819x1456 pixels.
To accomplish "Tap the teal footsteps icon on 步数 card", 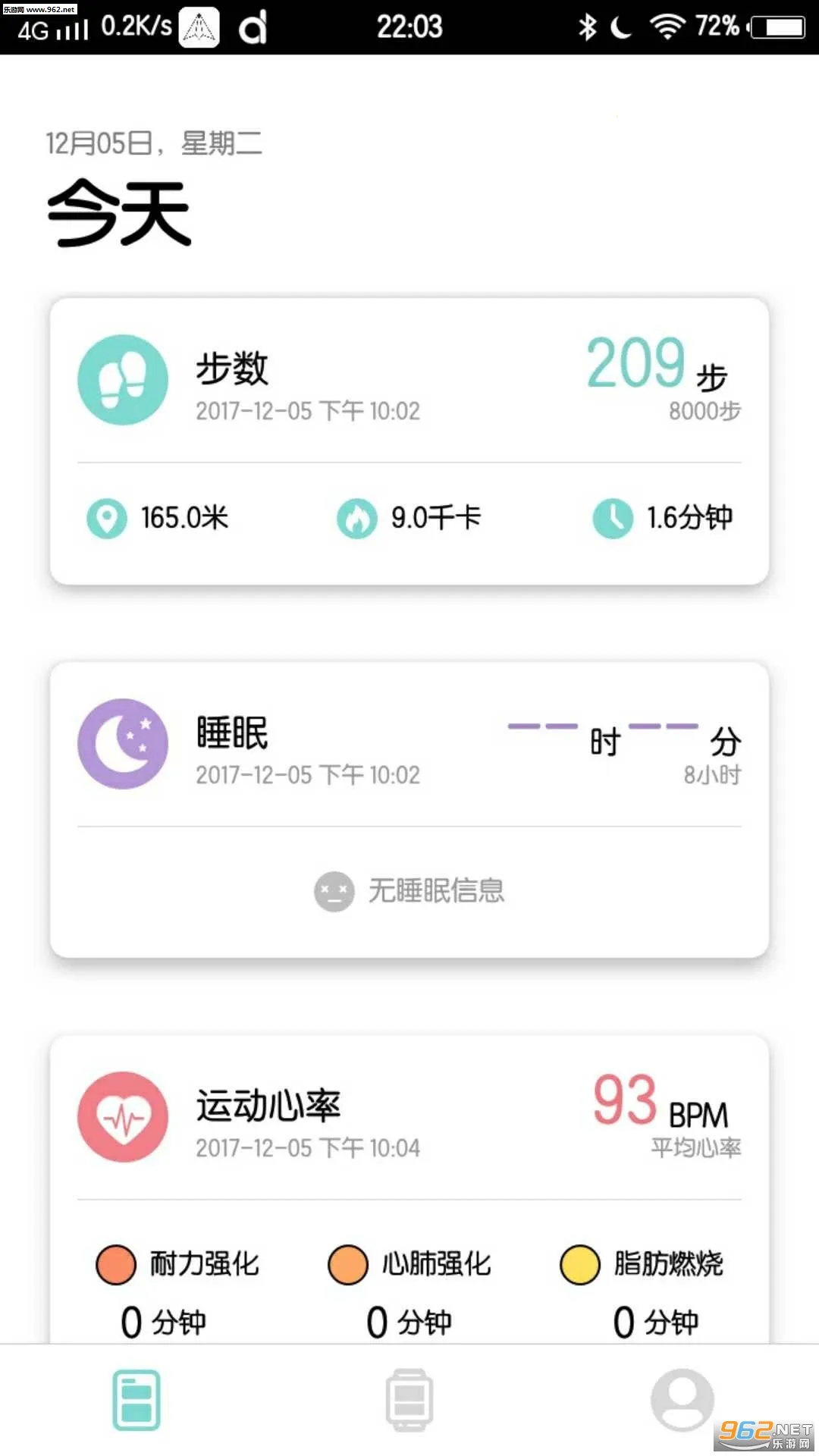I will 122,381.
